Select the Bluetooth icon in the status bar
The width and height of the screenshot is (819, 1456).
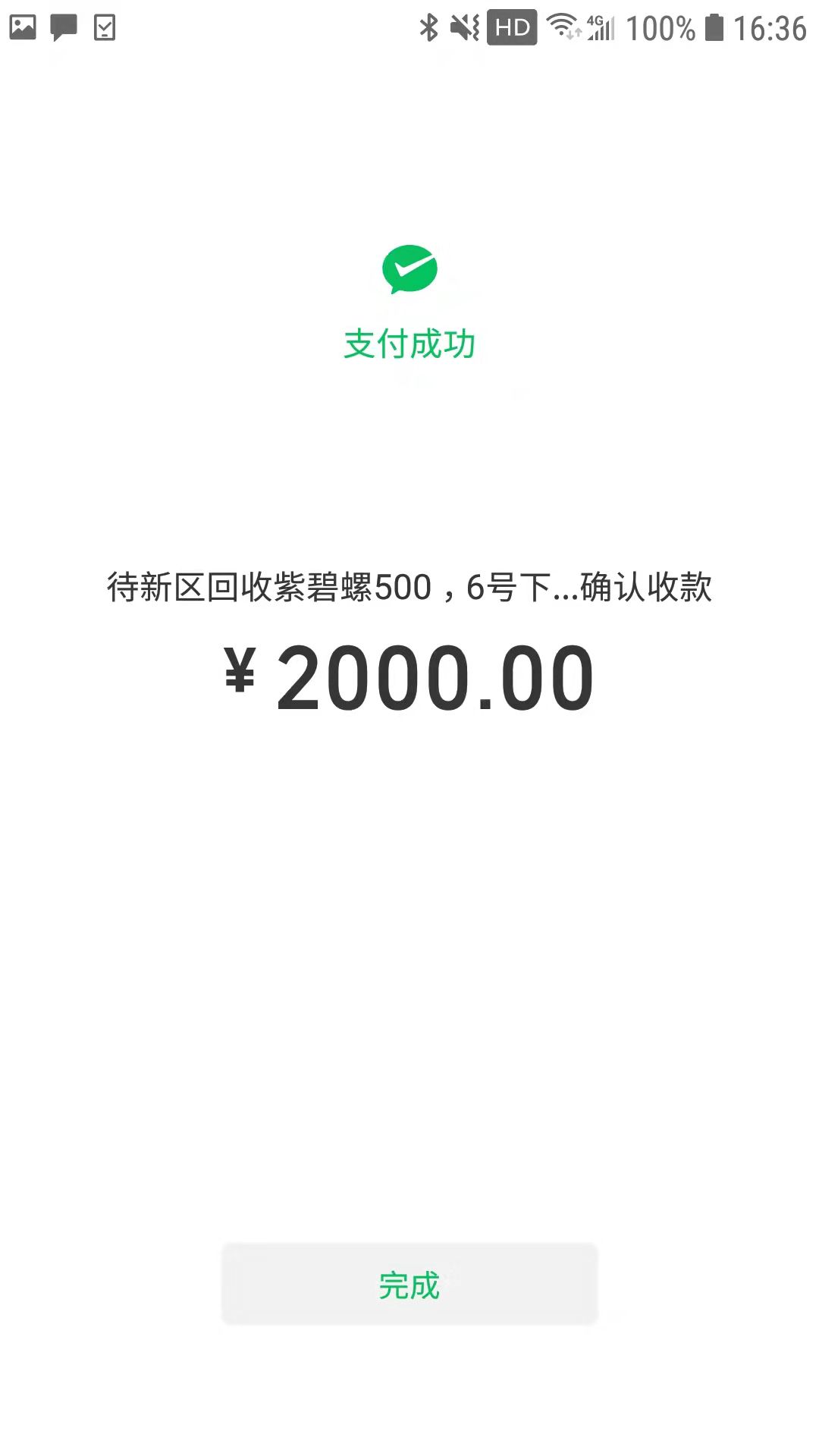[429, 27]
